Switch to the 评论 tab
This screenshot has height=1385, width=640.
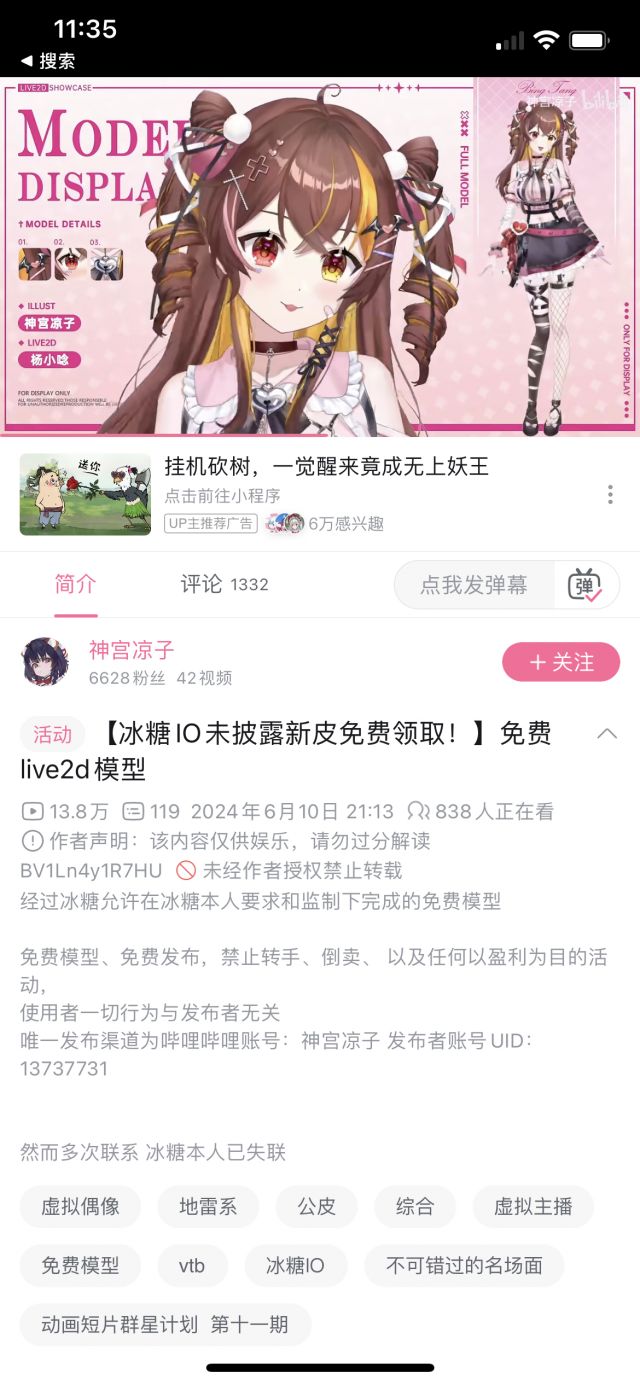[x=224, y=584]
